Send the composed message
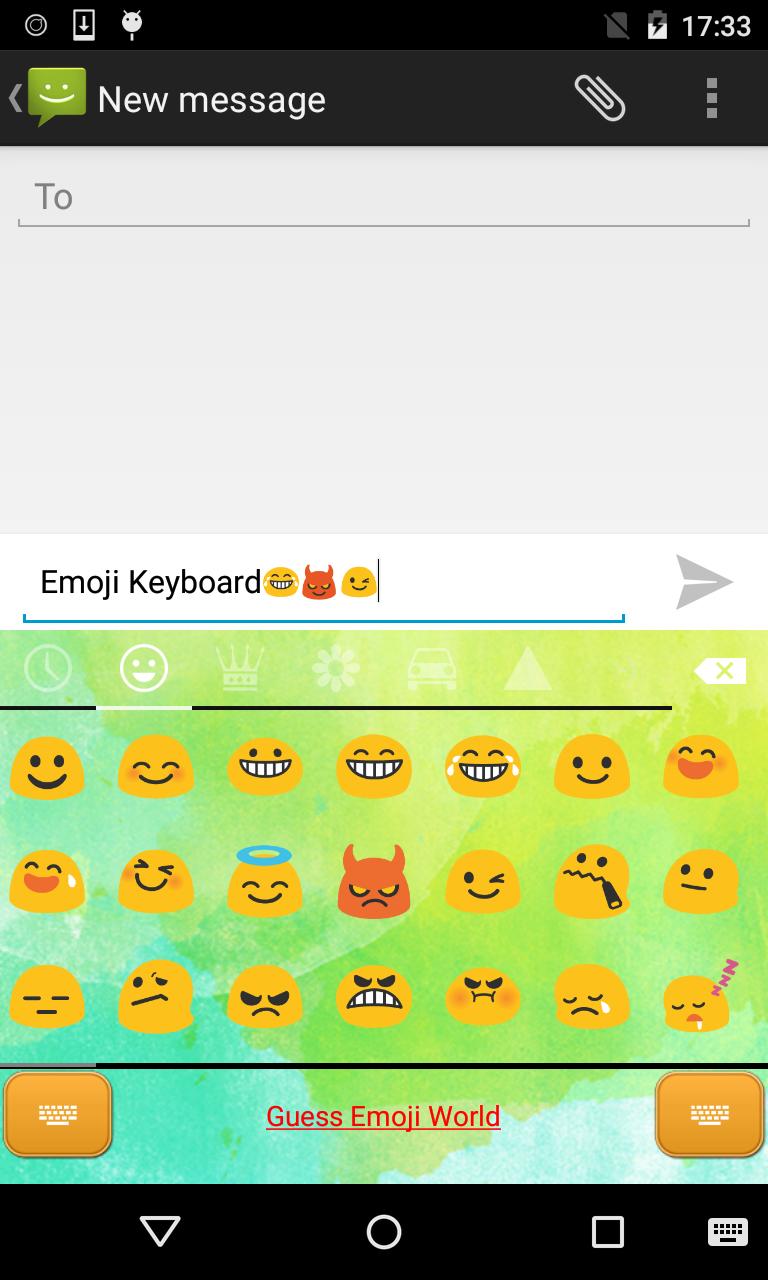 tap(705, 582)
